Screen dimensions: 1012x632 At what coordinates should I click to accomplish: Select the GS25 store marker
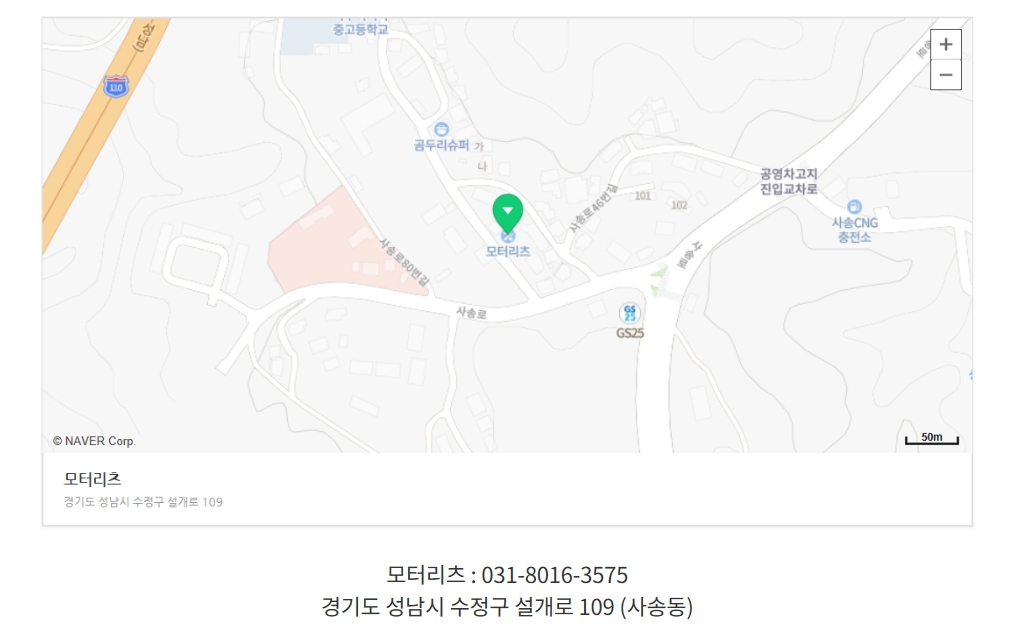pyautogui.click(x=629, y=312)
